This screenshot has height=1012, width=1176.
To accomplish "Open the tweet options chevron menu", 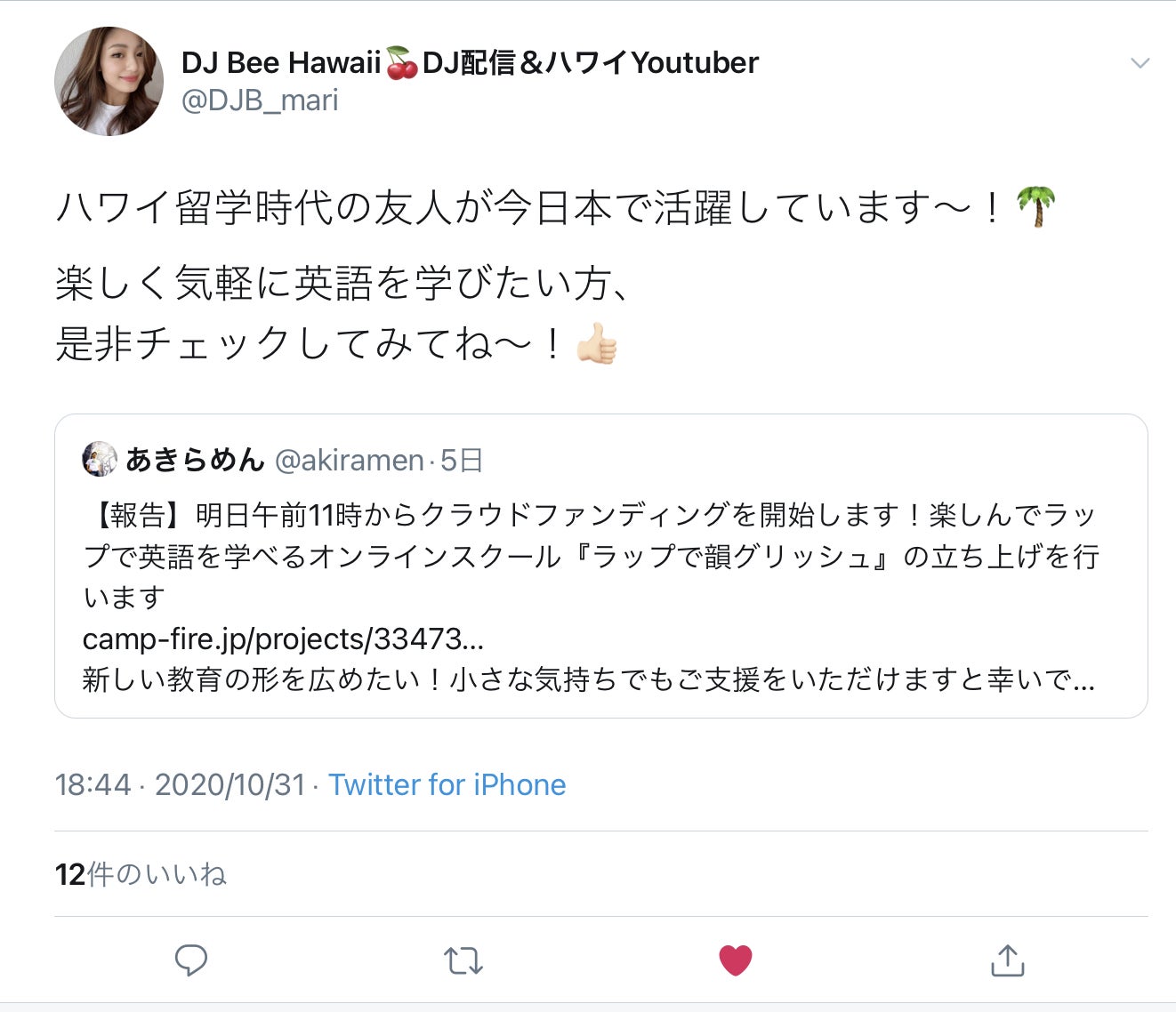I will 1140,63.
